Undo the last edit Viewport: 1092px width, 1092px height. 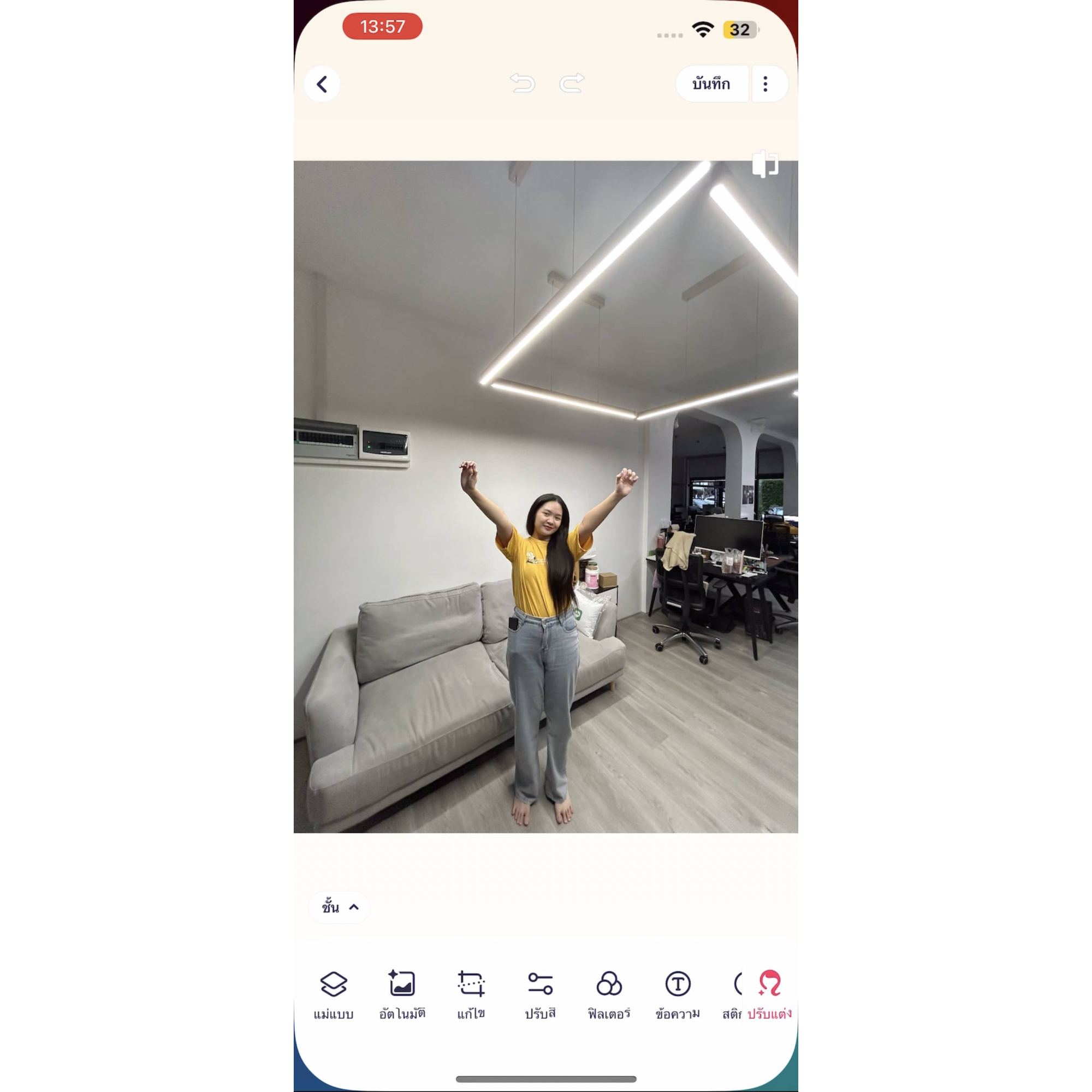coord(523,83)
